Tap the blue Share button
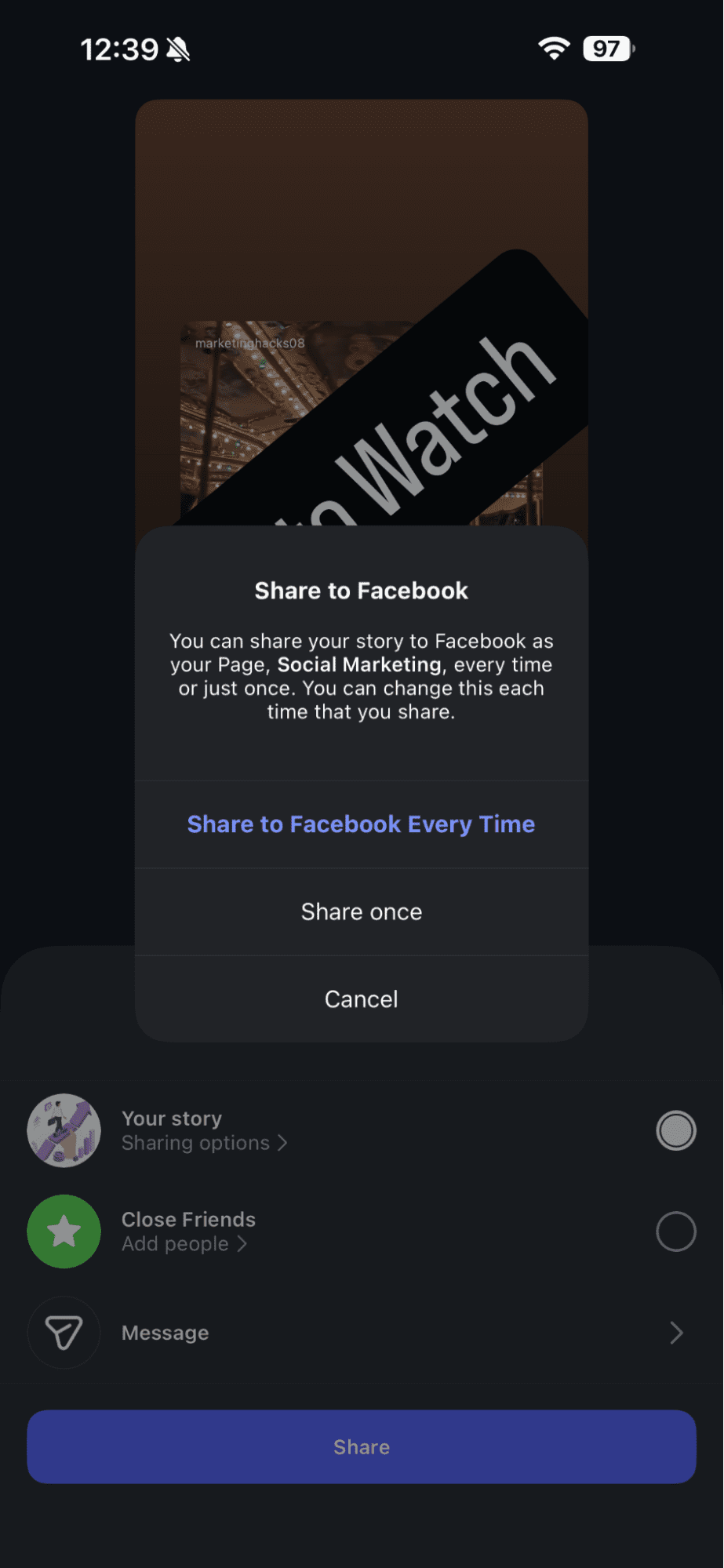 point(361,1446)
